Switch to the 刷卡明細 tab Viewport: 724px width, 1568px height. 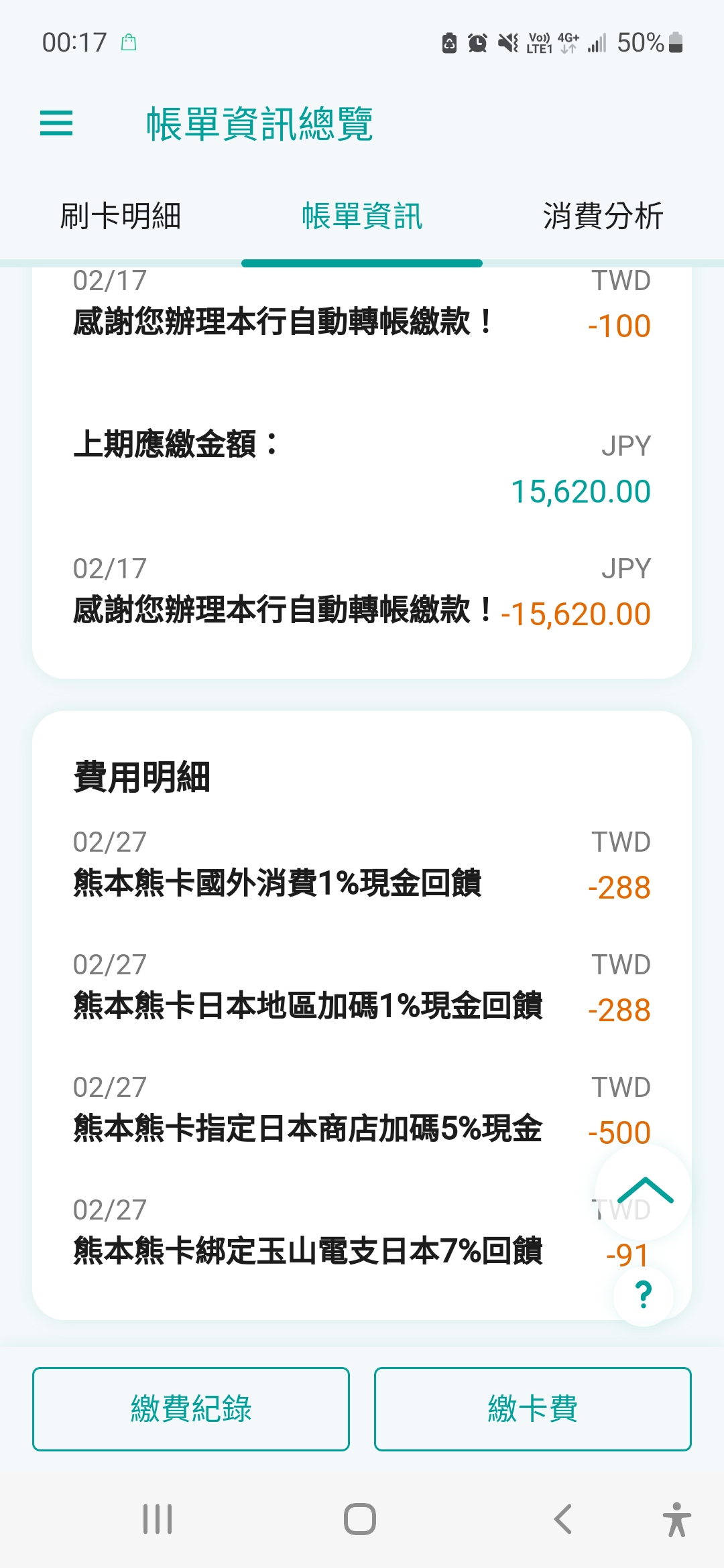click(x=121, y=216)
